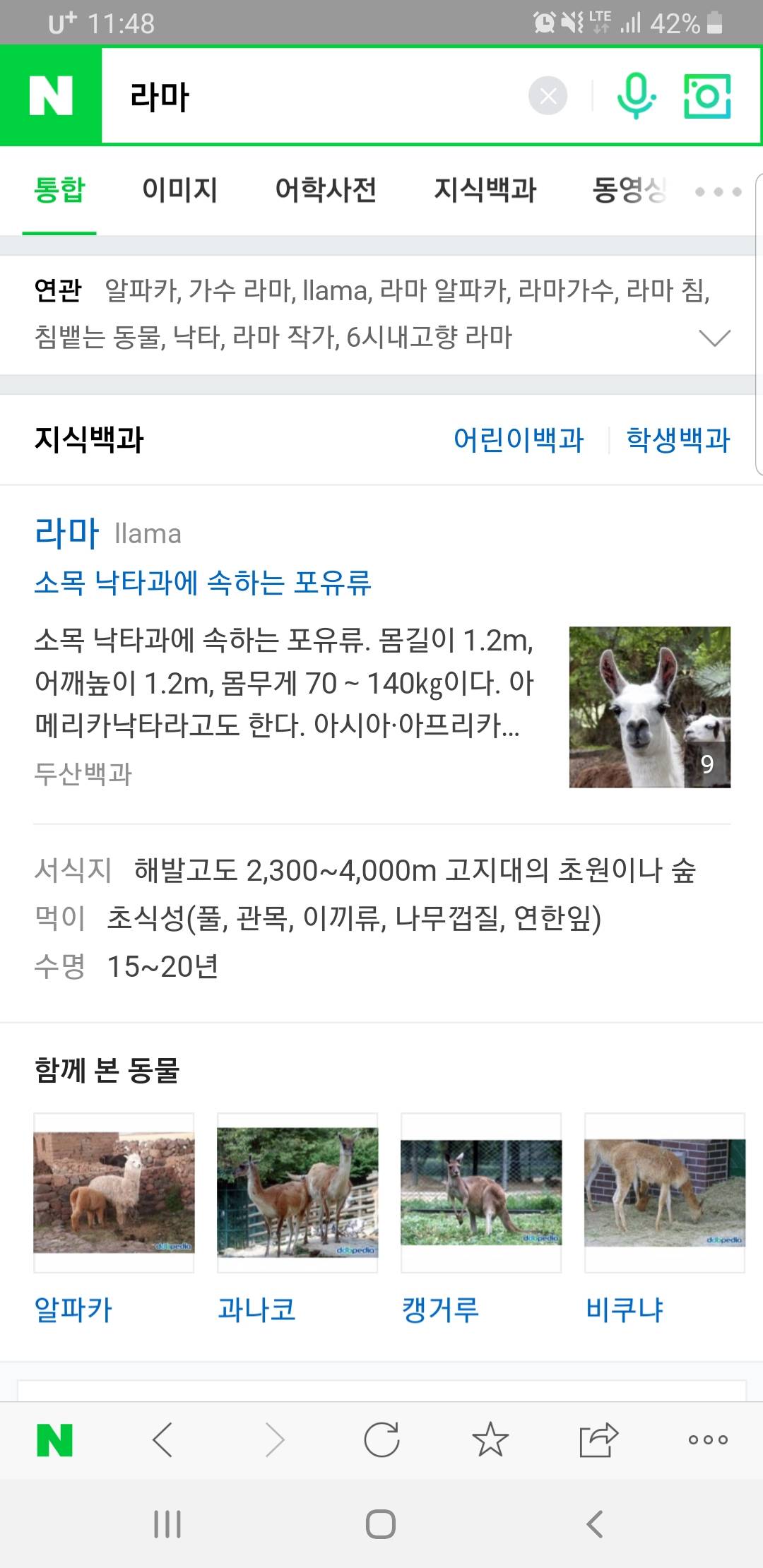
Task: Switch to the 지식백과 tab
Action: [x=485, y=189]
